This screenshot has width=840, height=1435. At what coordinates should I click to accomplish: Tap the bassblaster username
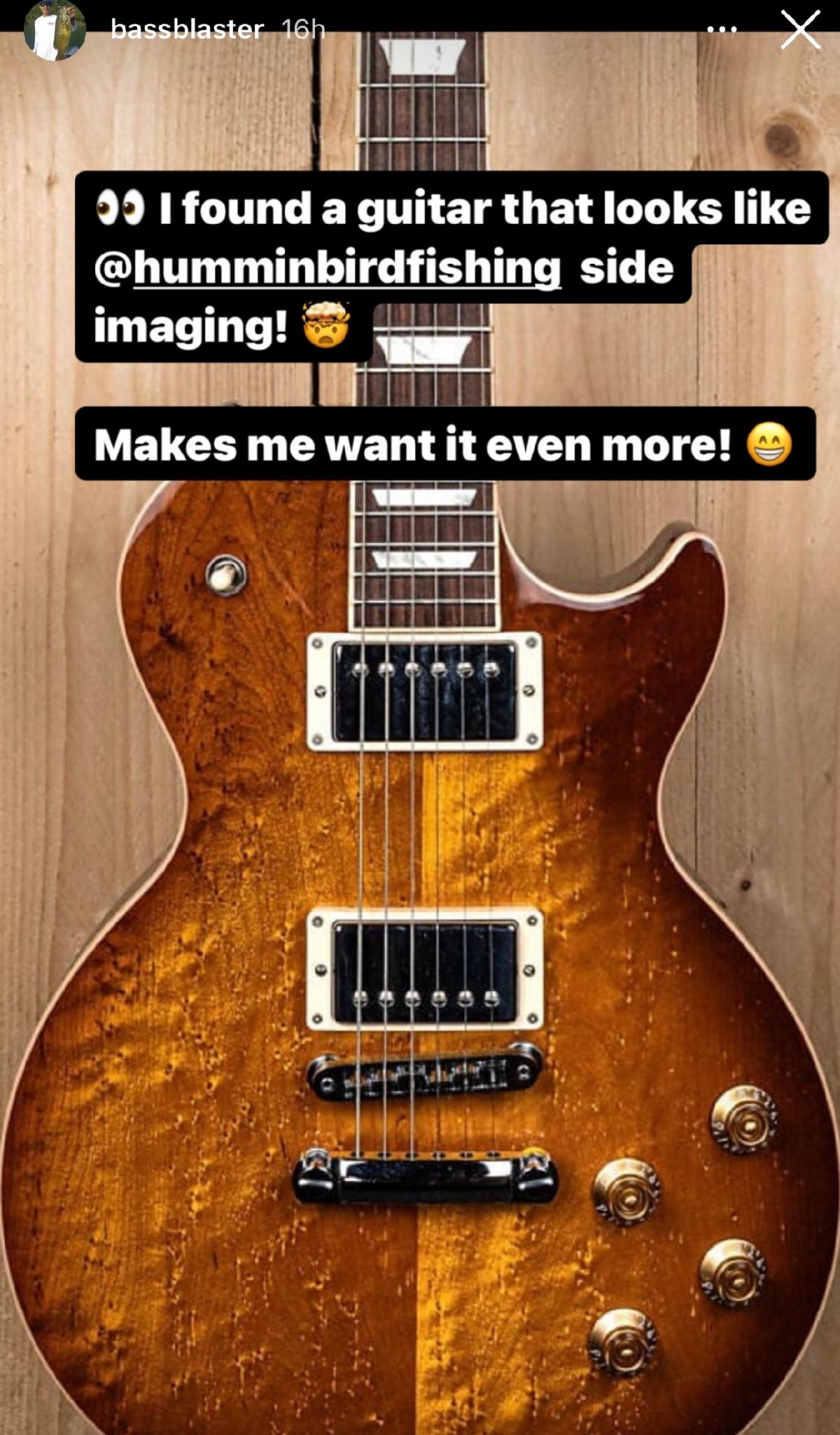pos(187,29)
